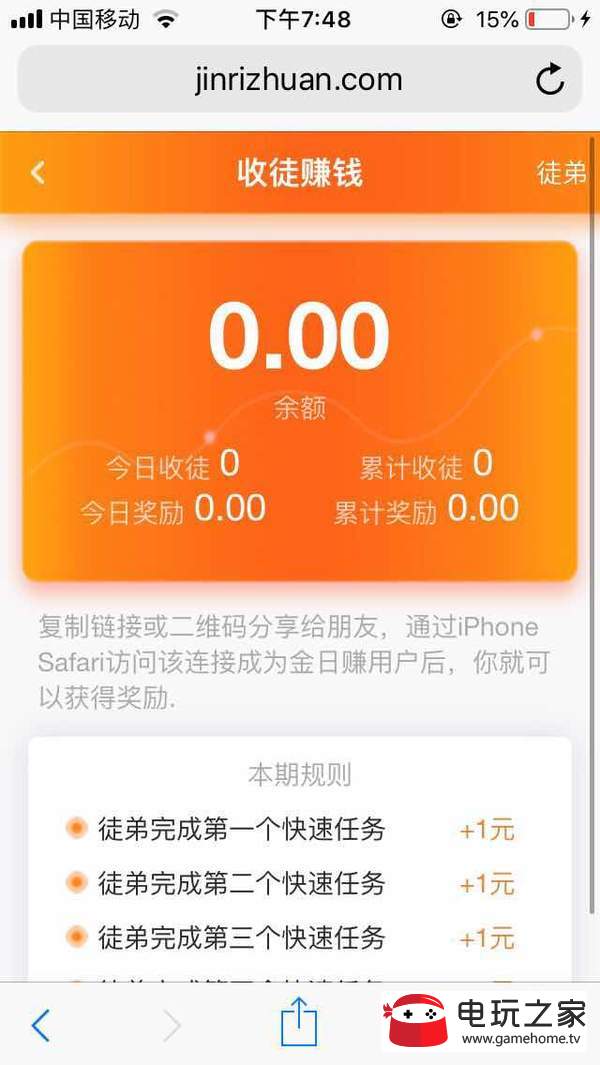This screenshot has width=600, height=1065.
Task: Go back with Safari's toolbar arrow
Action: (x=40, y=1025)
